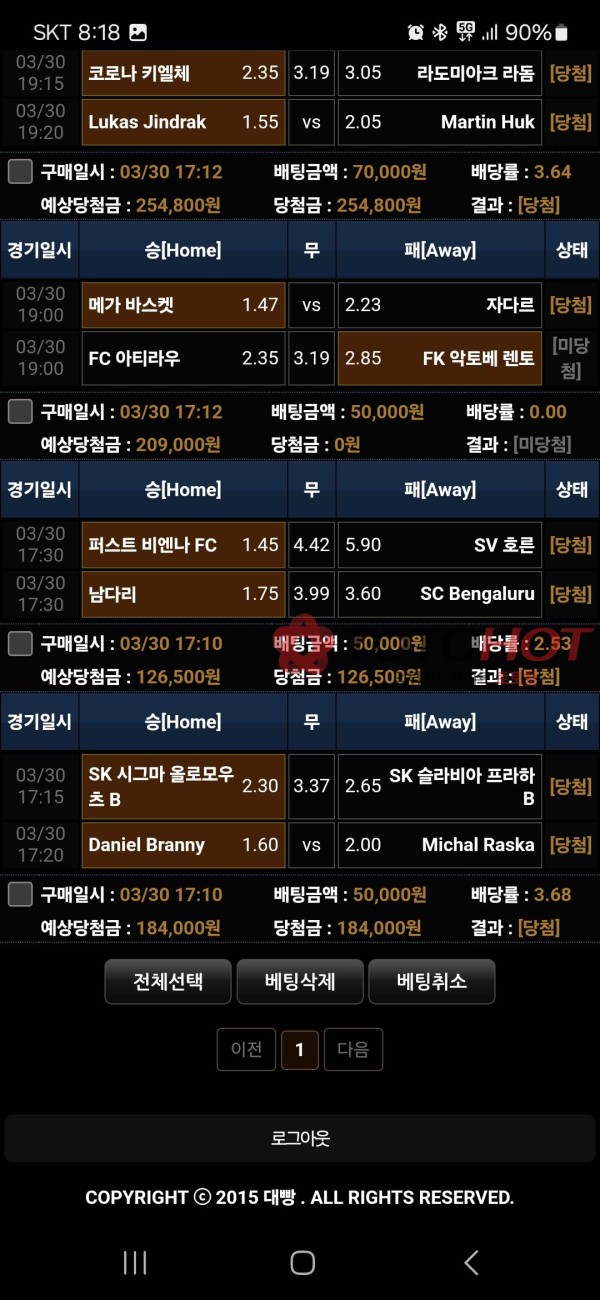Tap 베팅삭제 to delete bets
Screen dimensions: 600x1300
(300, 982)
